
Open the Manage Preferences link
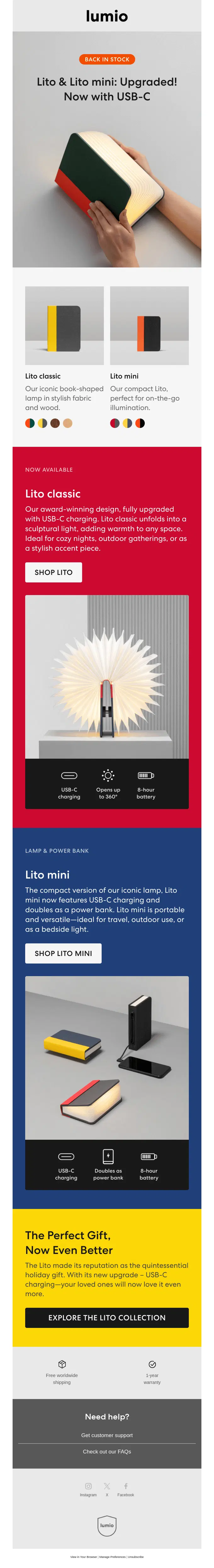pyautogui.click(x=112, y=1557)
